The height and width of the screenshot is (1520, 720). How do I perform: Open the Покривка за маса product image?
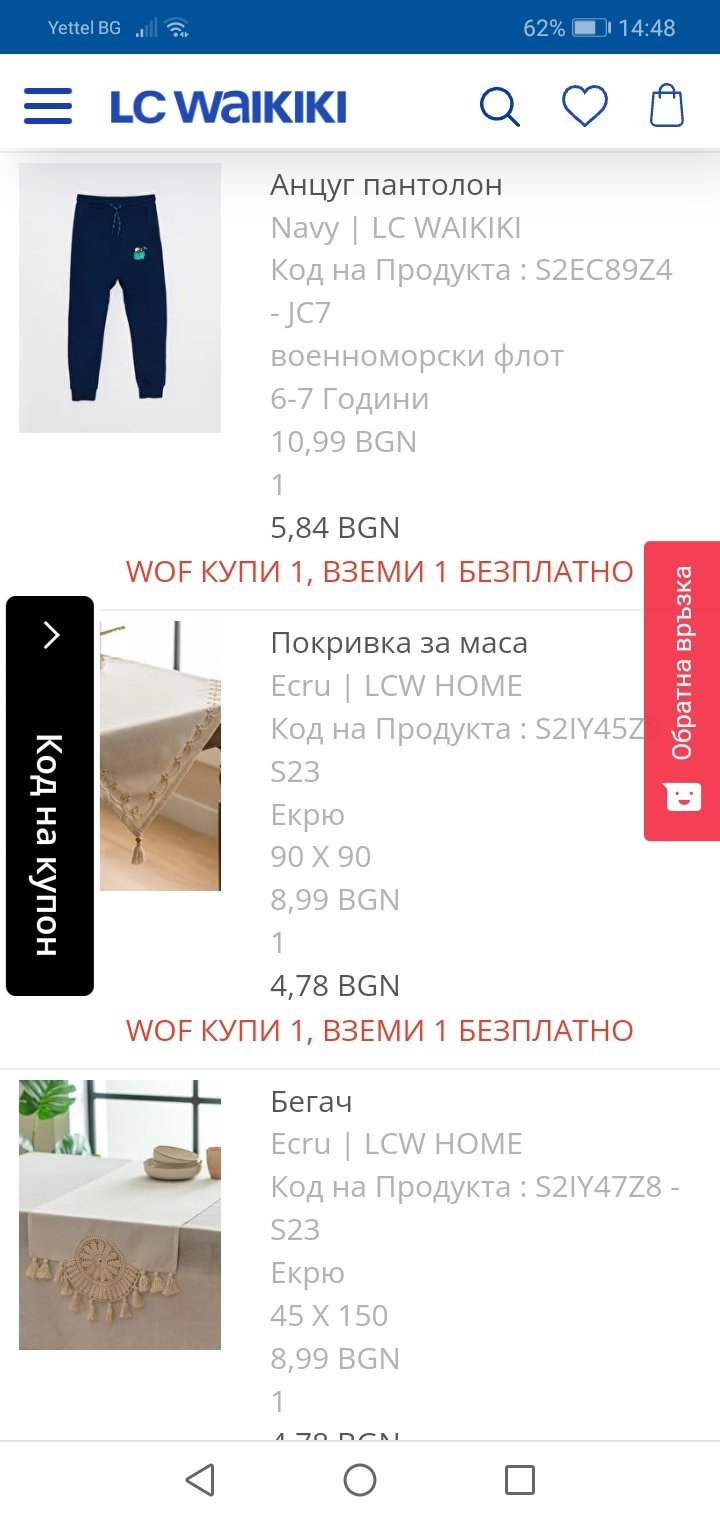(160, 756)
